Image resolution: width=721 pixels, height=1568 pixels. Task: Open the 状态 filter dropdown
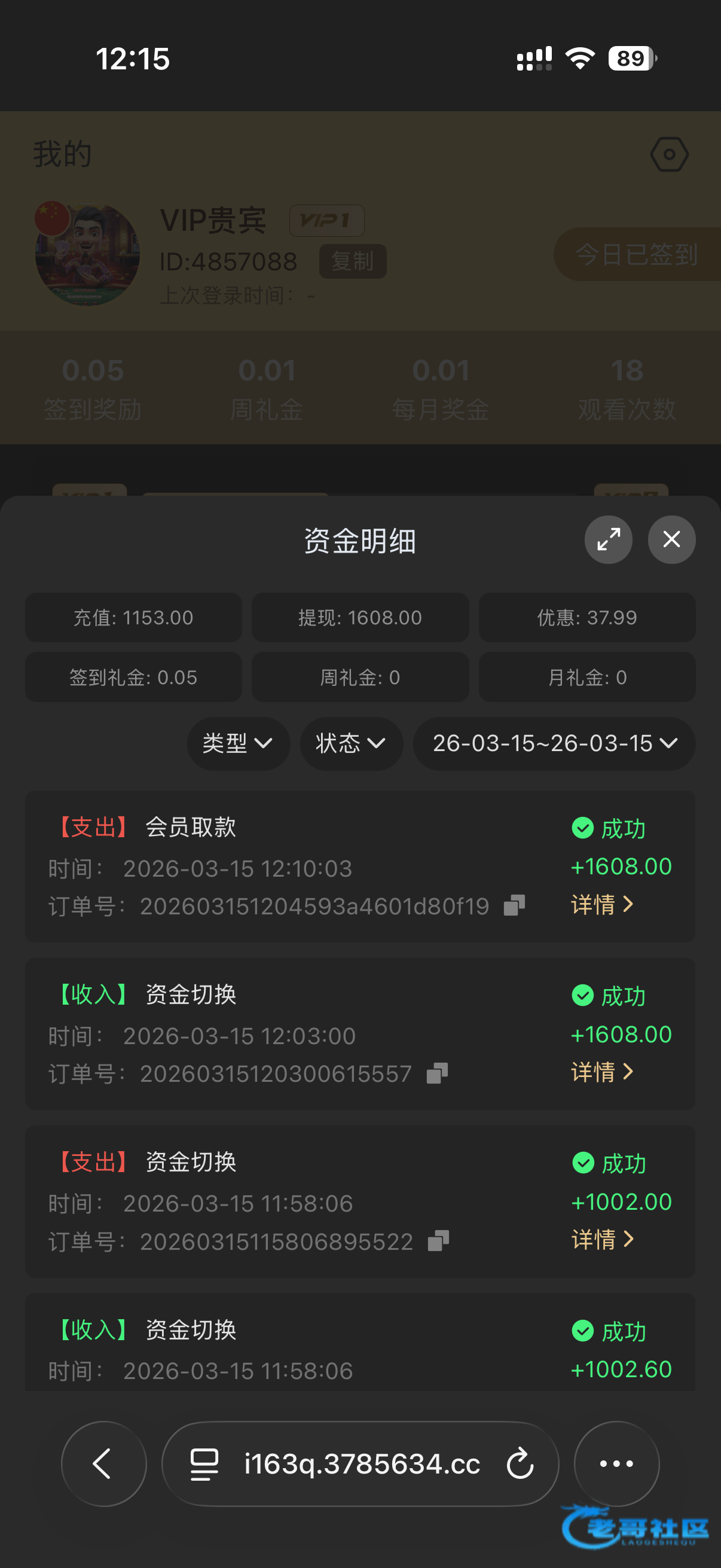pos(351,743)
